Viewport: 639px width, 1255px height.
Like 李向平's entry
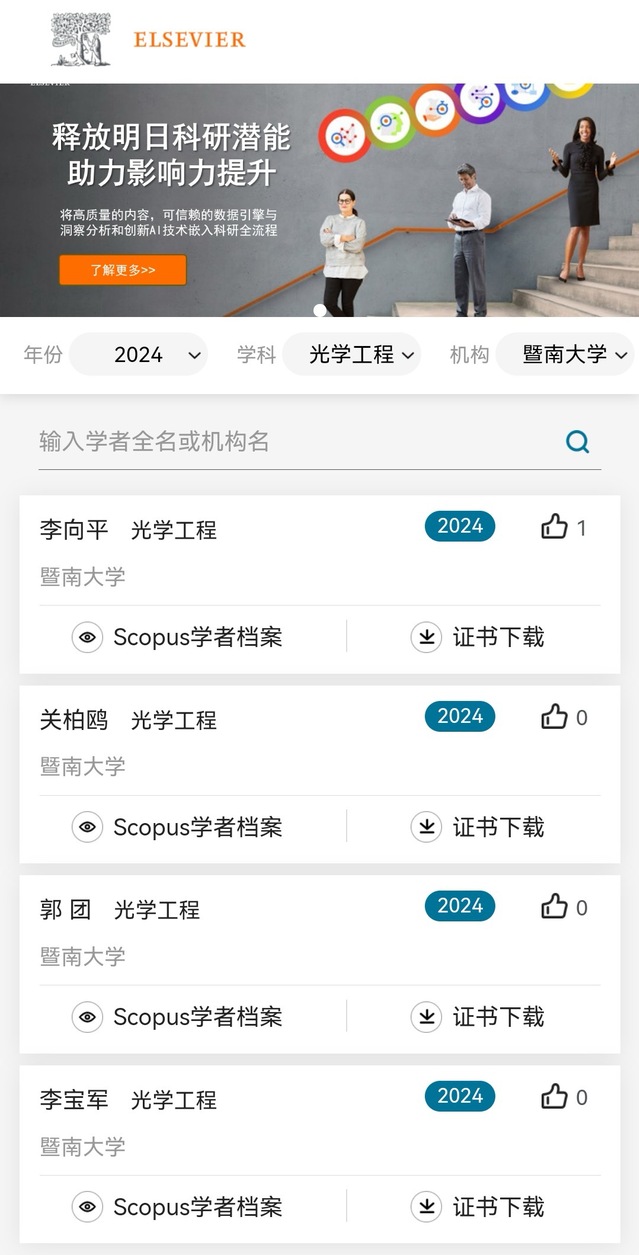555,527
